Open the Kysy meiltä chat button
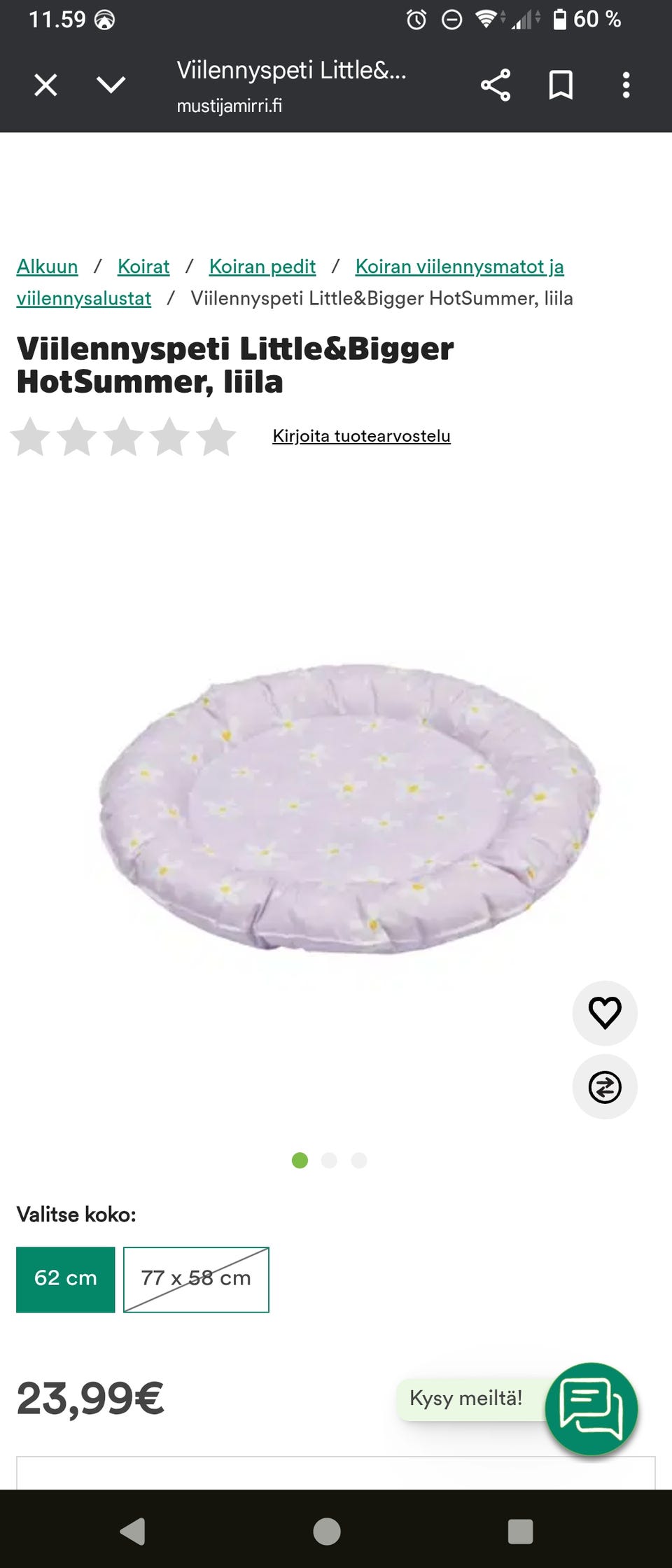Image resolution: width=672 pixels, height=1568 pixels. pyautogui.click(x=591, y=1408)
